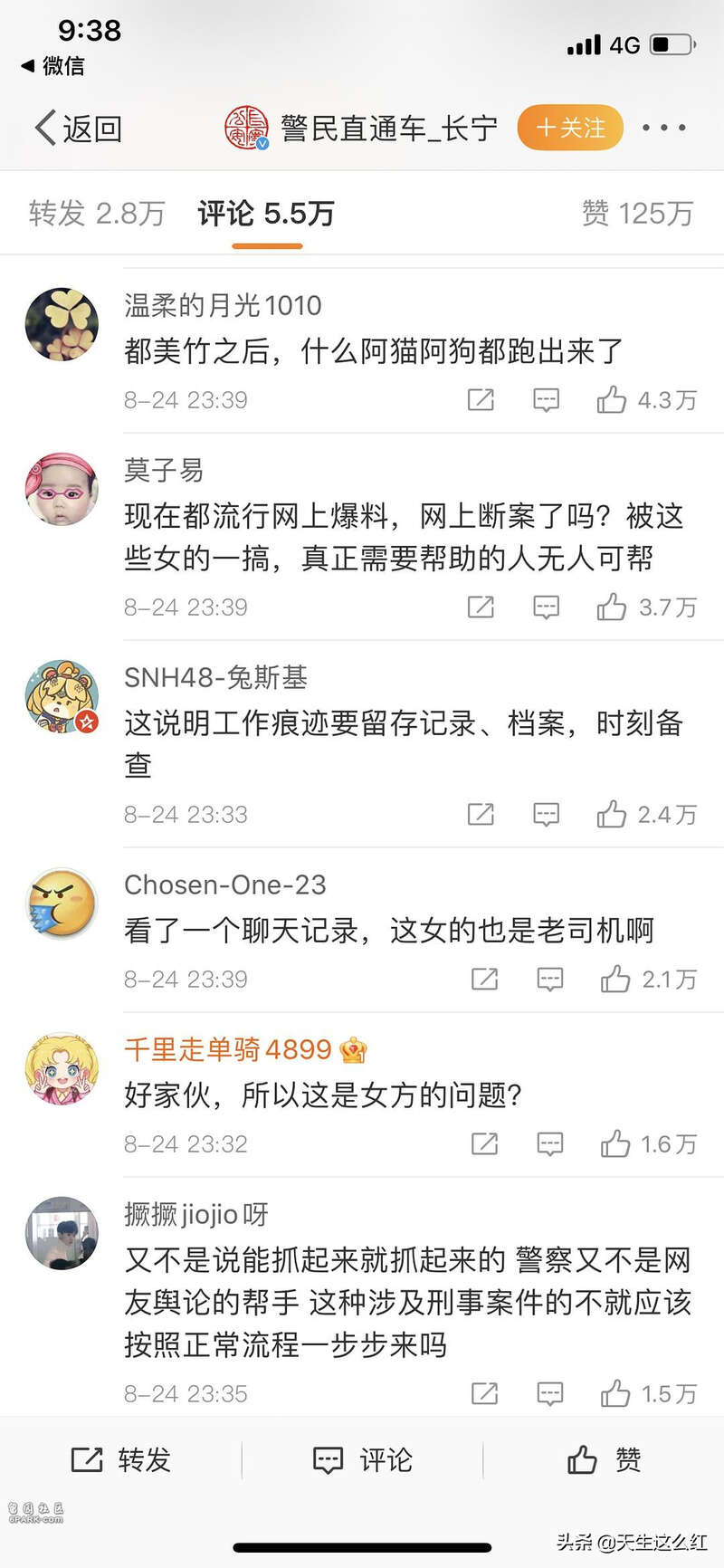Open the 警民直通车_长宁 account profile
The image size is (724, 1568).
coord(362,129)
